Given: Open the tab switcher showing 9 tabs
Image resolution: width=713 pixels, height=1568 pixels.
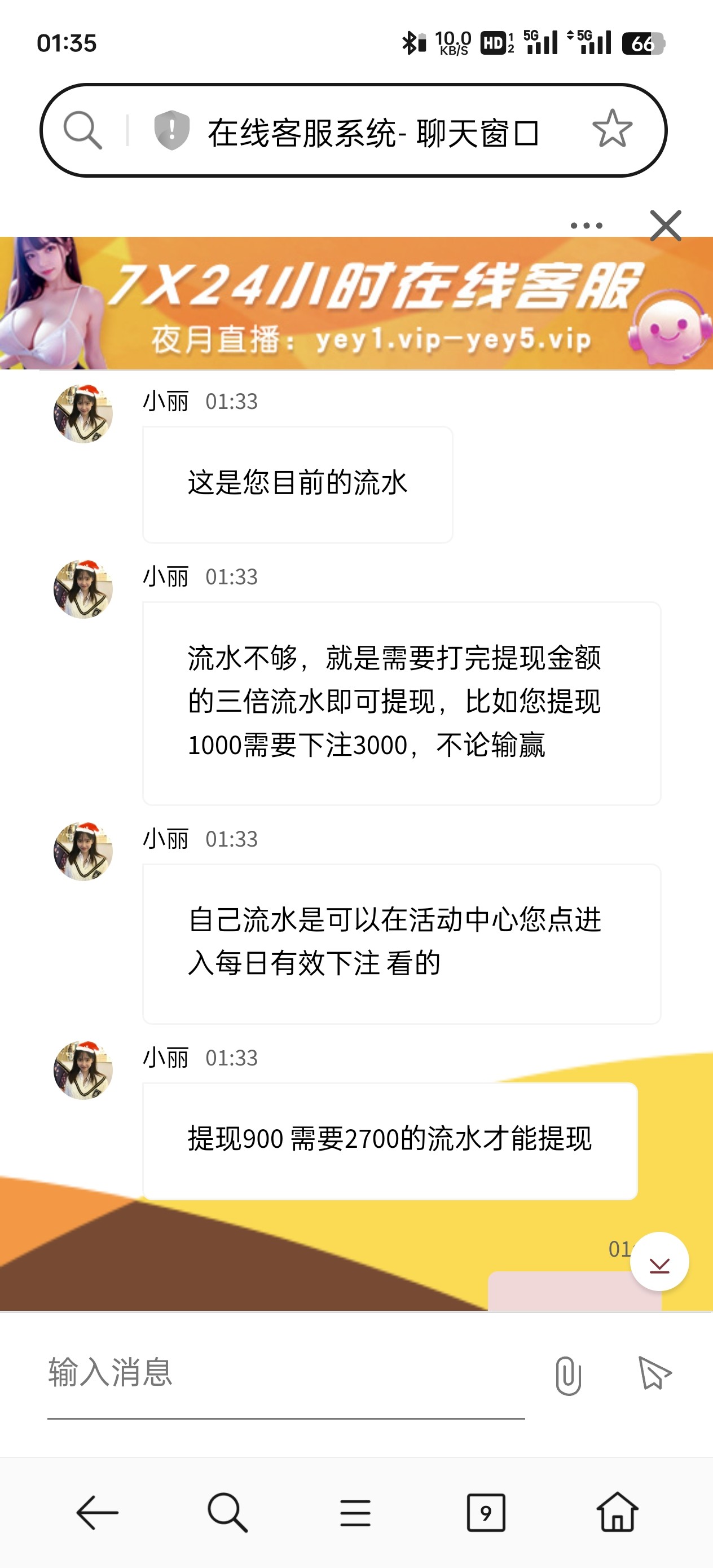Looking at the screenshot, I should tap(484, 1512).
